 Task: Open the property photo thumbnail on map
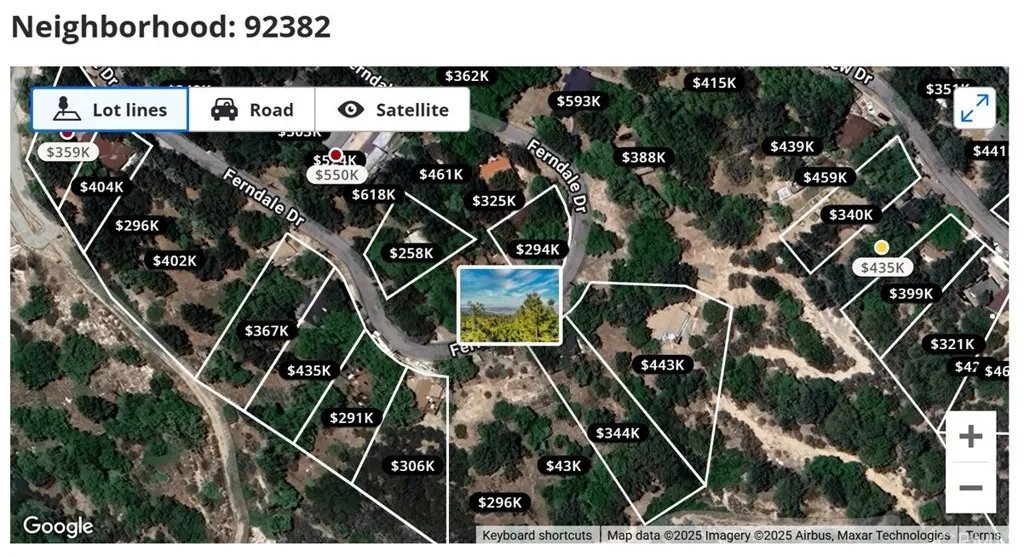coord(510,305)
